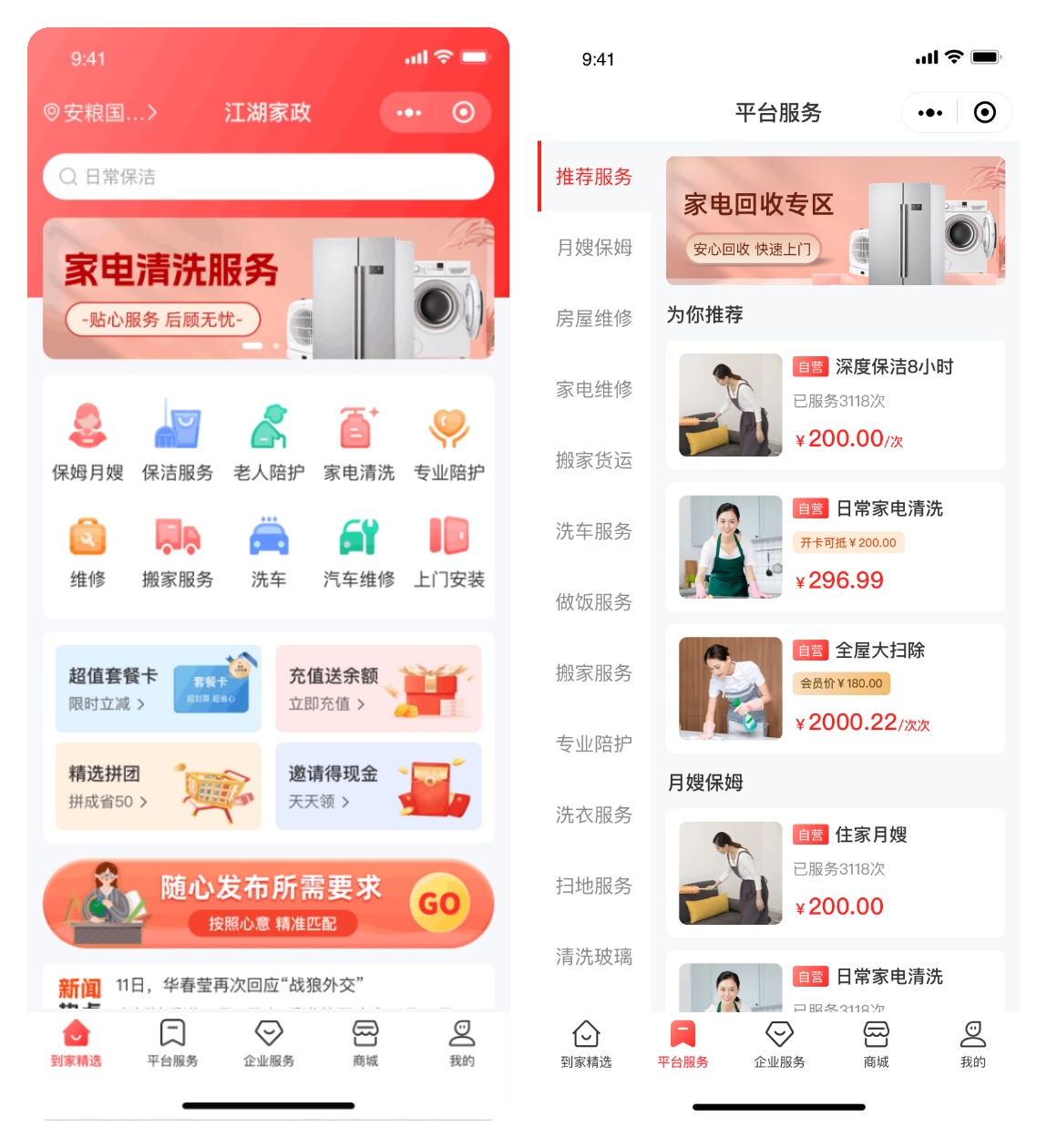Image resolution: width=1047 pixels, height=1148 pixels.
Task: Switch to the 房屋维修 side category
Action: 594,318
